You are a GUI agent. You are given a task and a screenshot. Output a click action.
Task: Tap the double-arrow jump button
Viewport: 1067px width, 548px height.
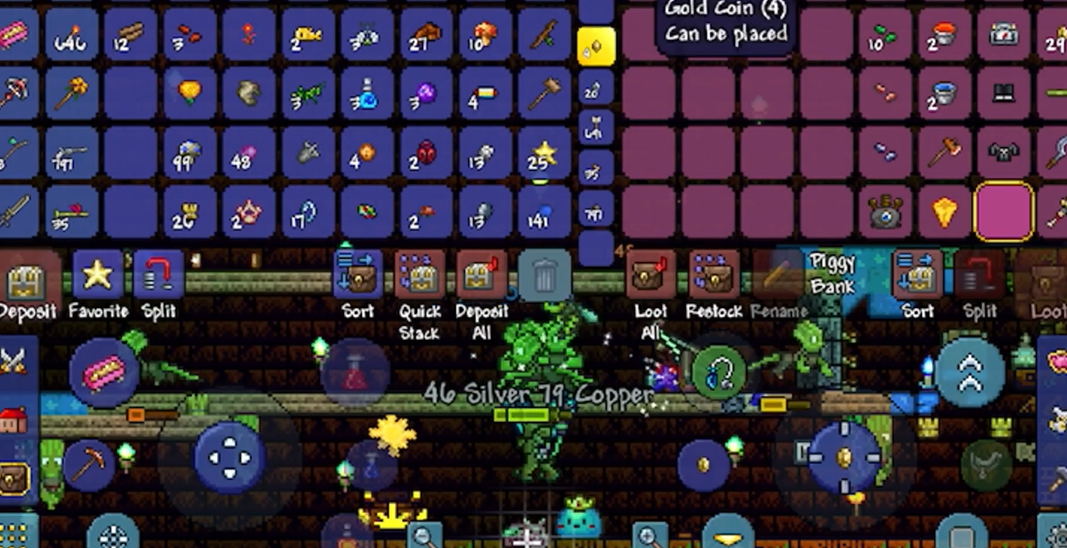pyautogui.click(x=969, y=372)
